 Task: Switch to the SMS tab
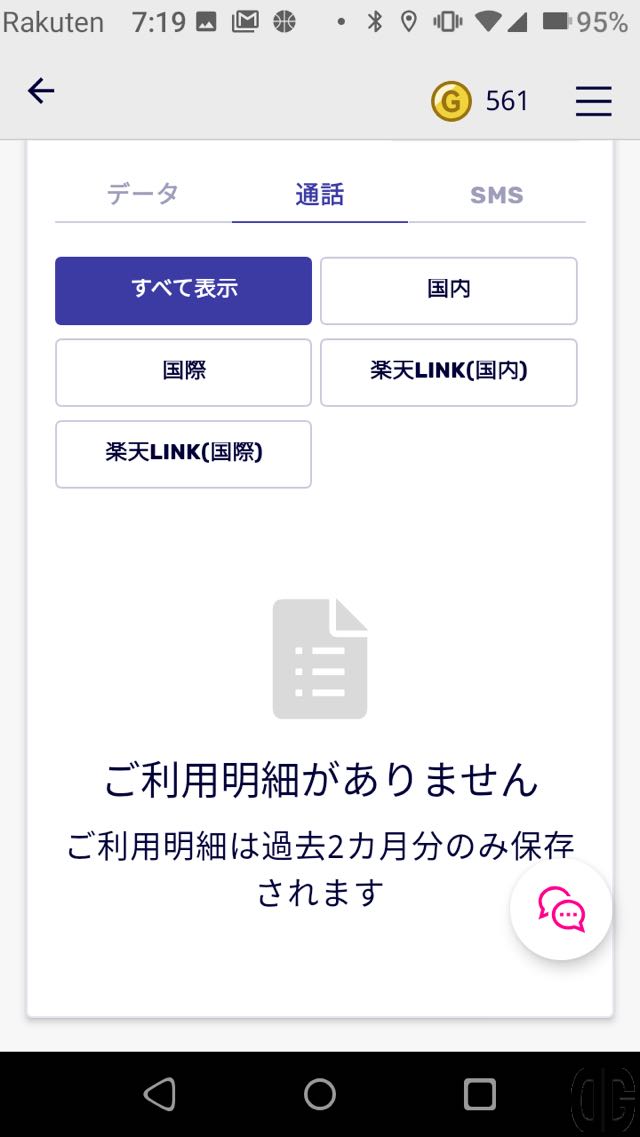(x=496, y=194)
